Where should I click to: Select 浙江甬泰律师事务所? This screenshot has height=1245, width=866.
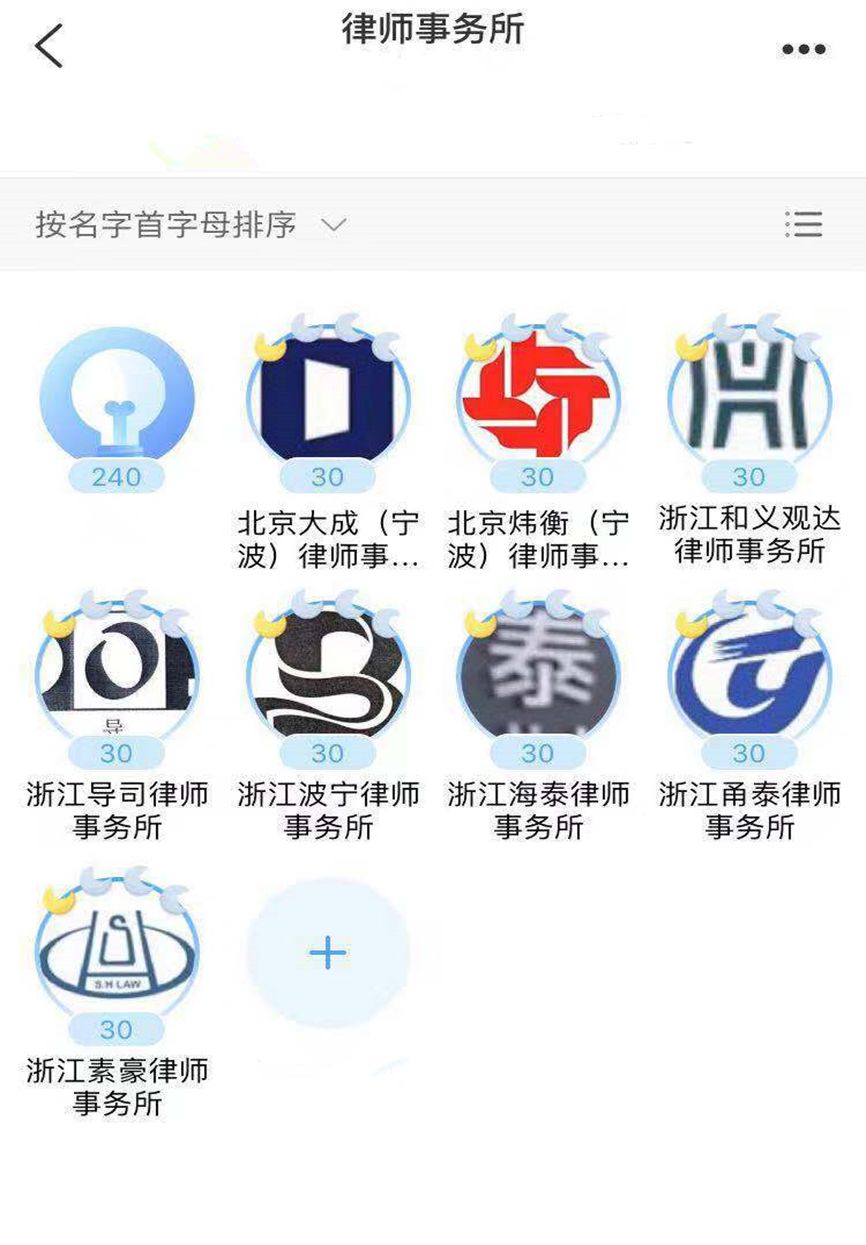point(749,676)
